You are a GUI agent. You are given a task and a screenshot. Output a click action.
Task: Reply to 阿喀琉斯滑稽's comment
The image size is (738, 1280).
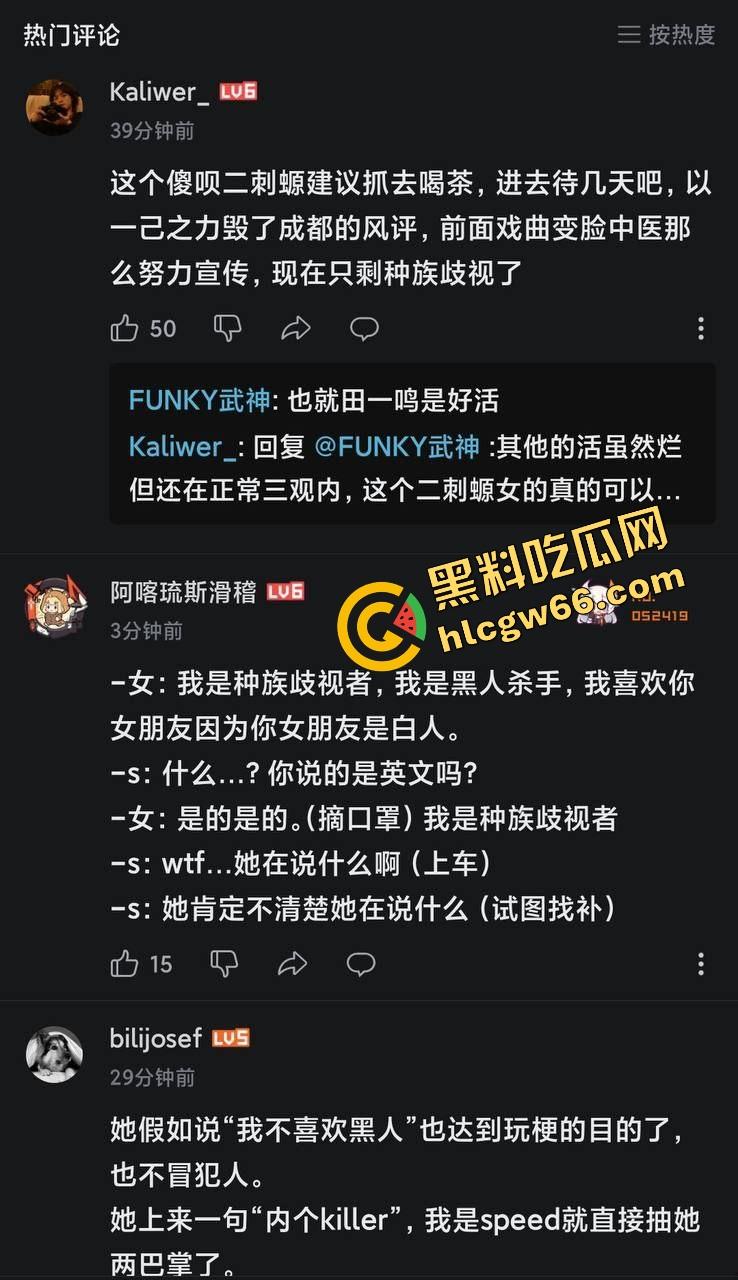361,964
